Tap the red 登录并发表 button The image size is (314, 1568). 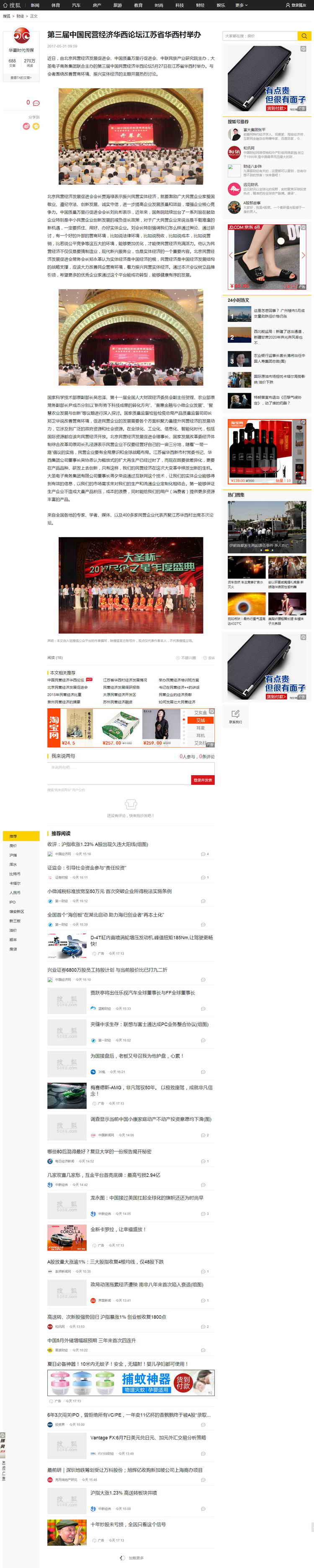tap(203, 780)
